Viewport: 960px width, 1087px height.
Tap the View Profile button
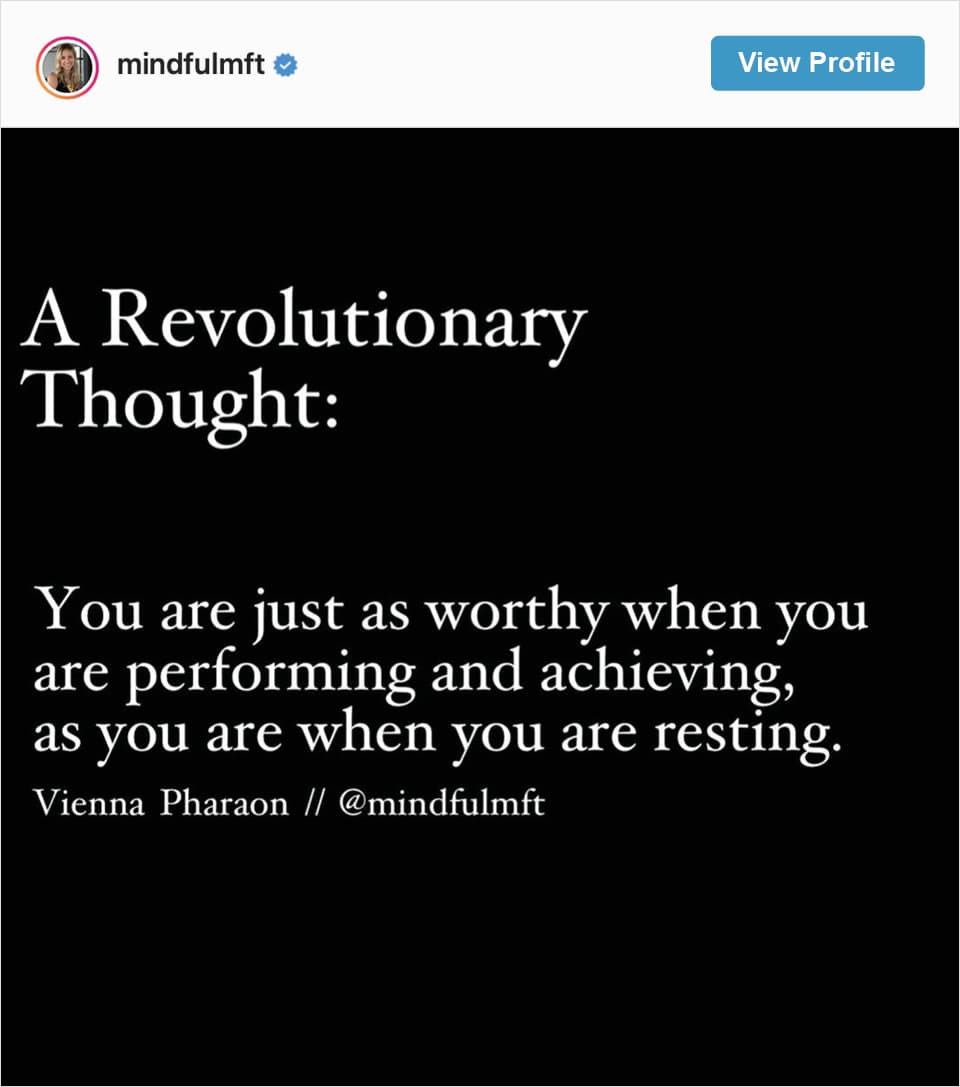tap(817, 63)
